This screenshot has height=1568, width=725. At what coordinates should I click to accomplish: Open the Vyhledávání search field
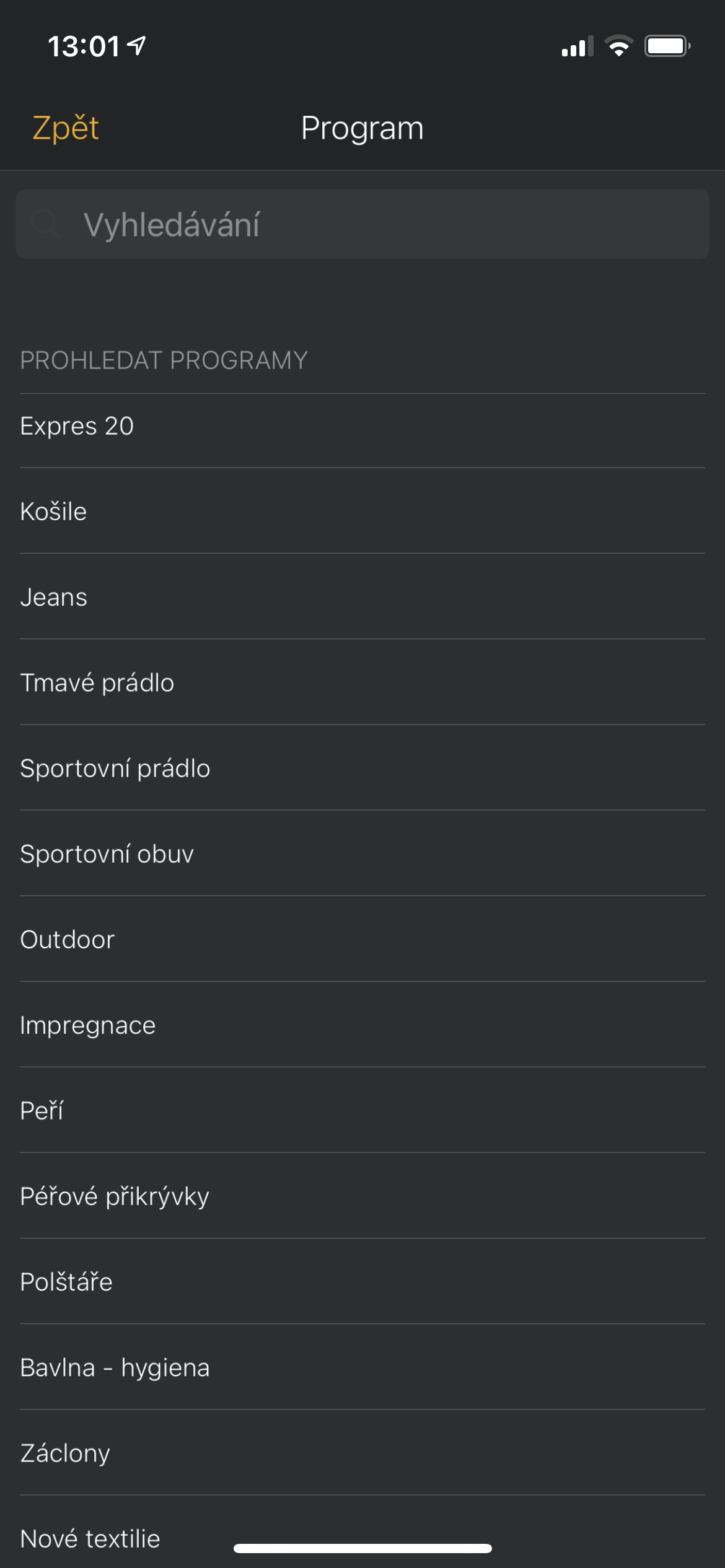point(362,224)
